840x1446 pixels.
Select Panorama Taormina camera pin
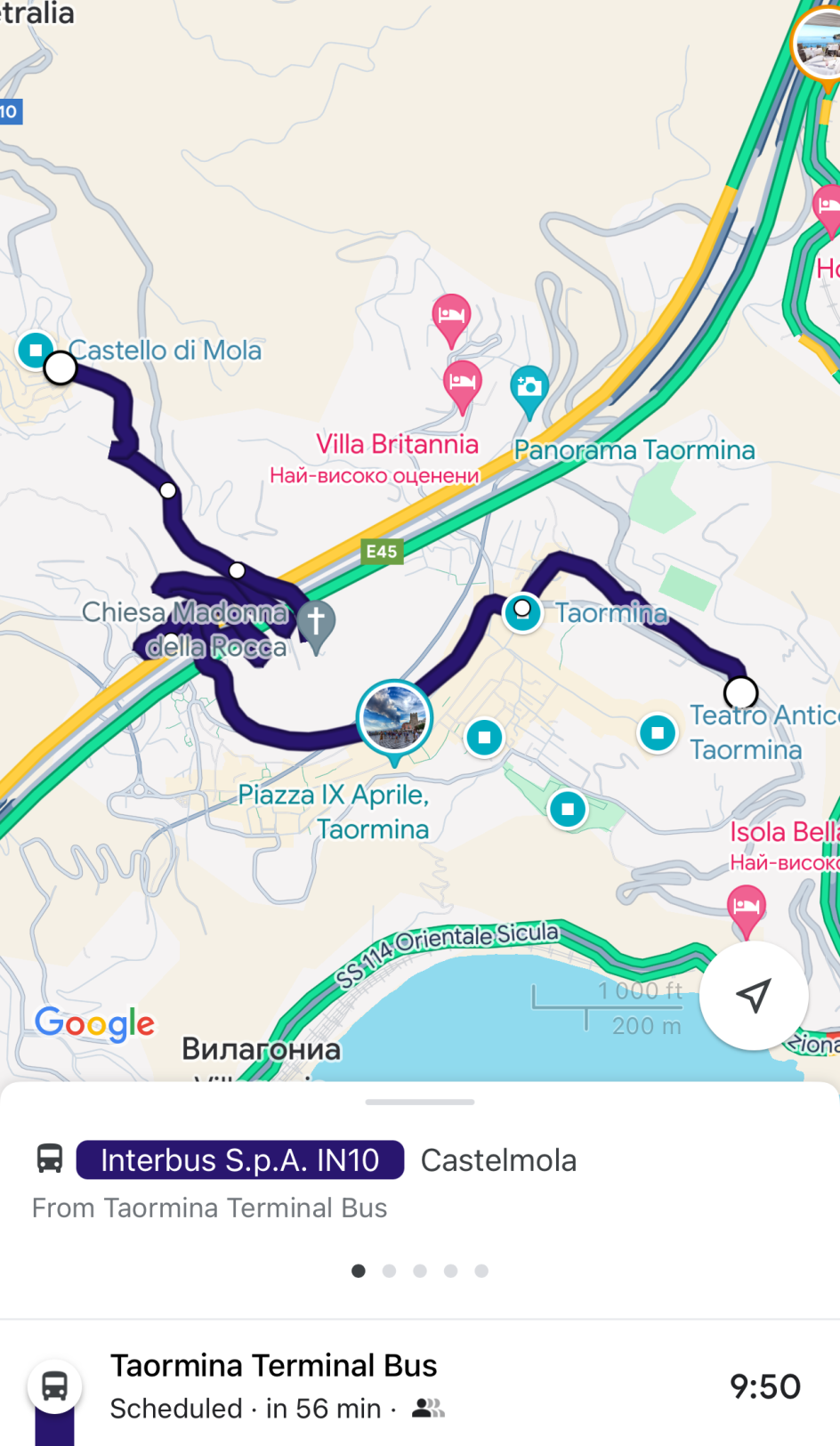(529, 387)
